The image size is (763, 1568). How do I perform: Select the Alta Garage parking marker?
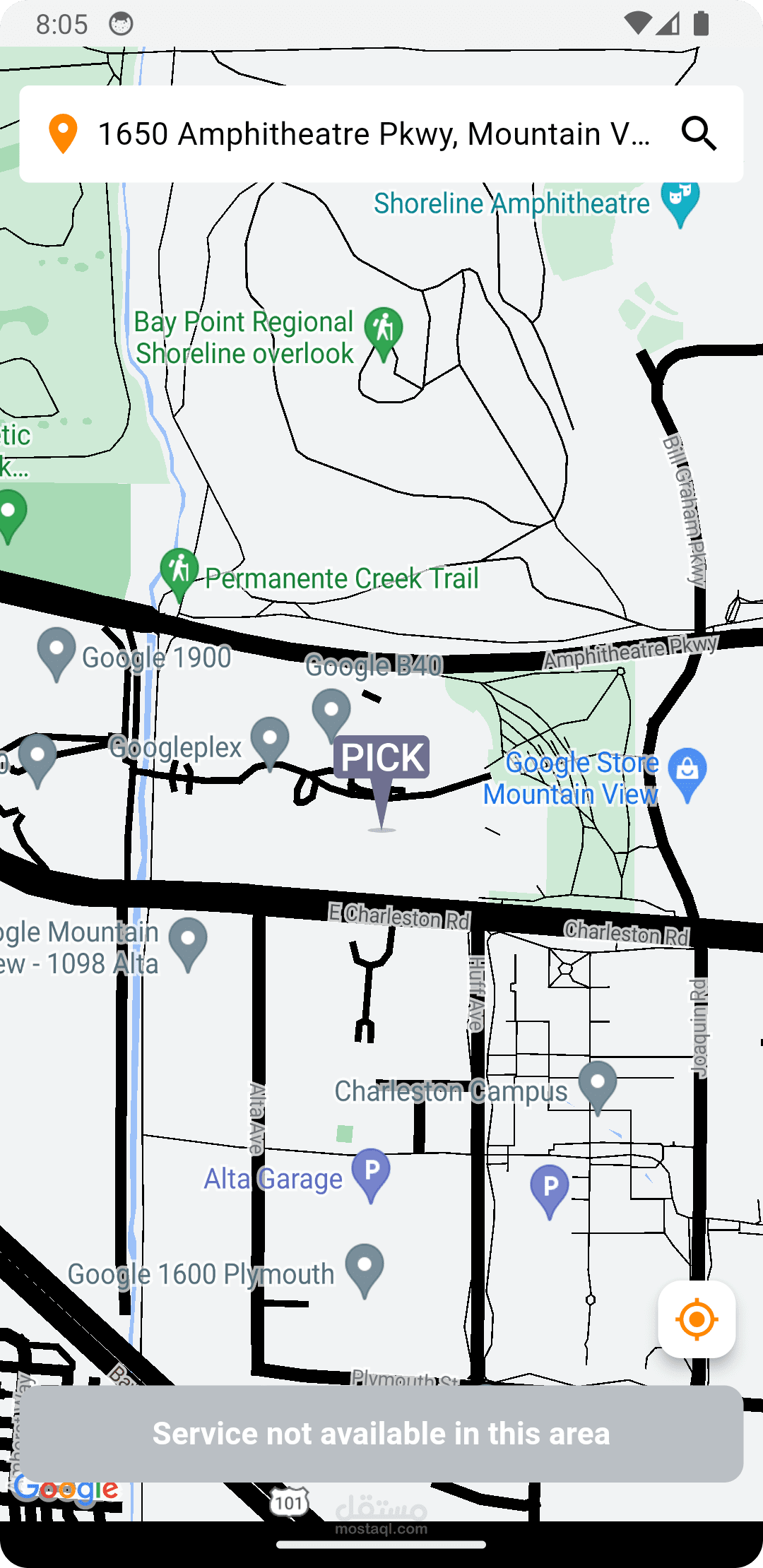click(x=371, y=1173)
